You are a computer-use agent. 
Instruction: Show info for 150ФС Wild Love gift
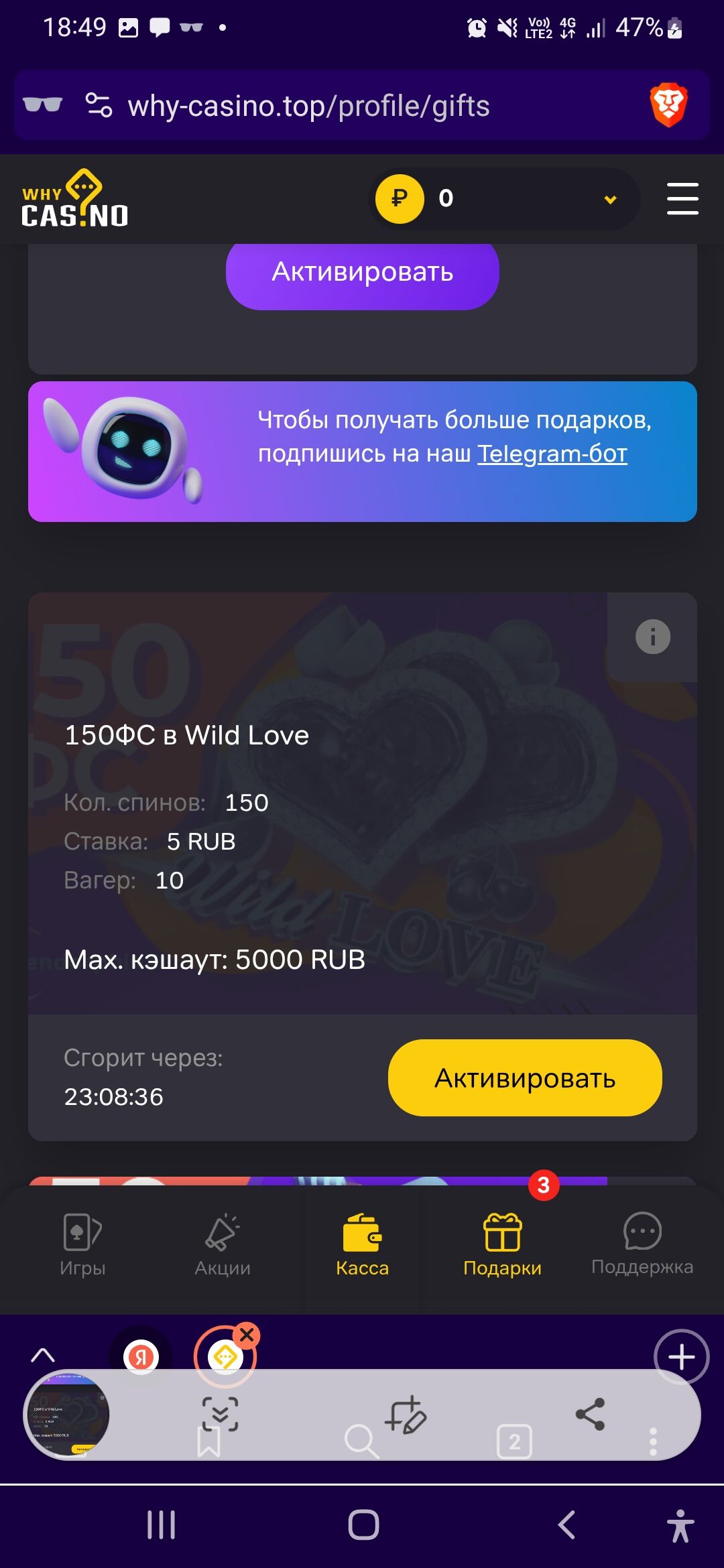pyautogui.click(x=652, y=637)
